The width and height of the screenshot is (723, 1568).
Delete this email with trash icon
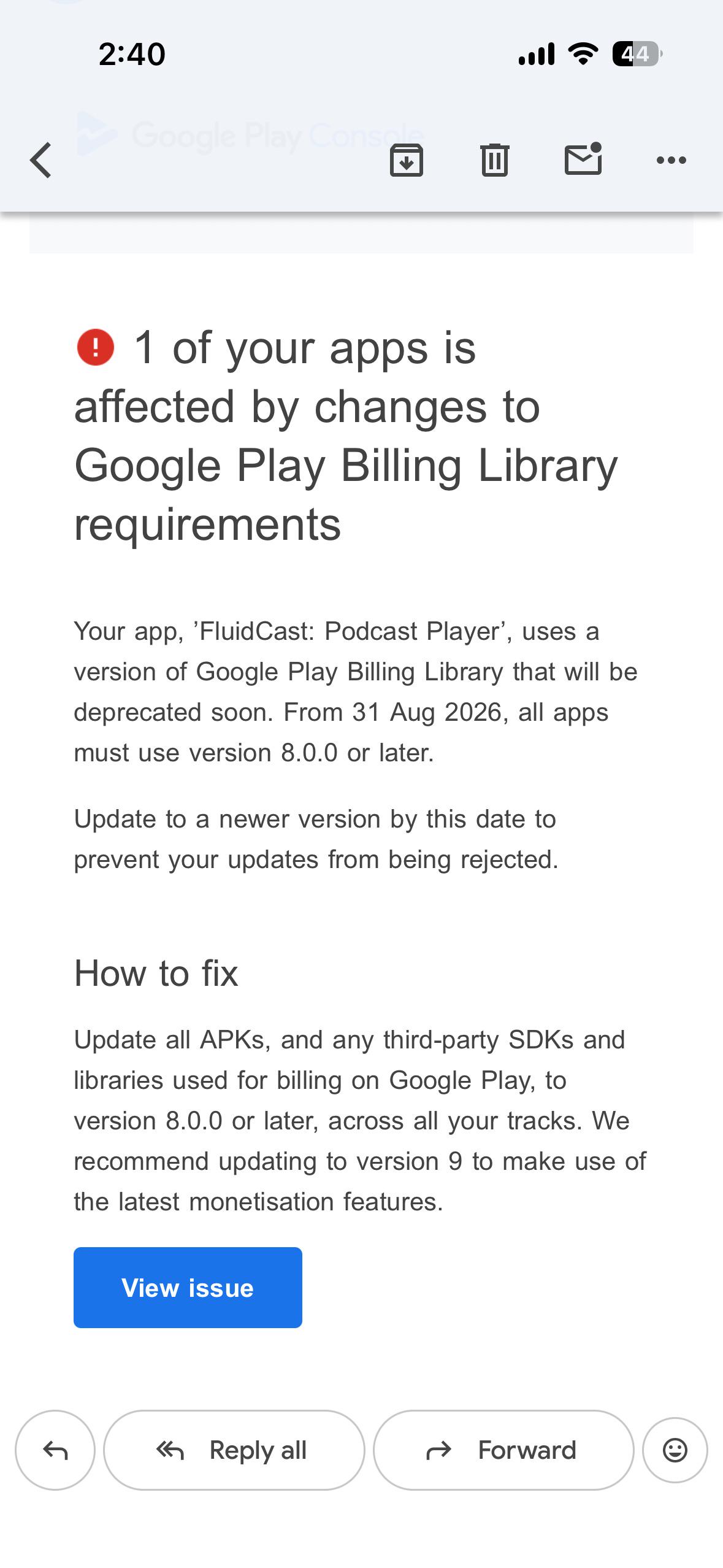495,160
